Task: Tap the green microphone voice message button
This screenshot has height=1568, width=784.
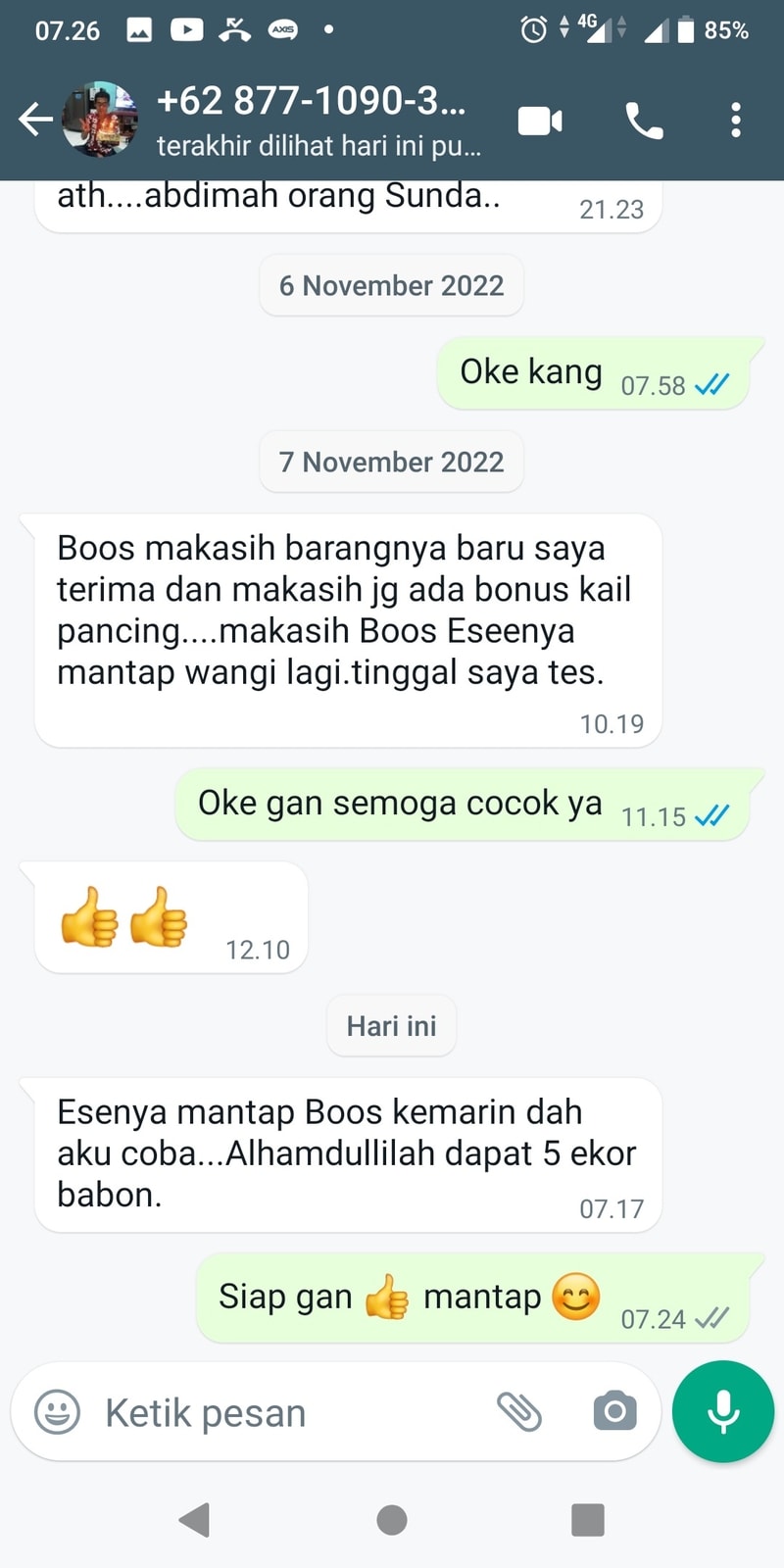Action: 723,1412
